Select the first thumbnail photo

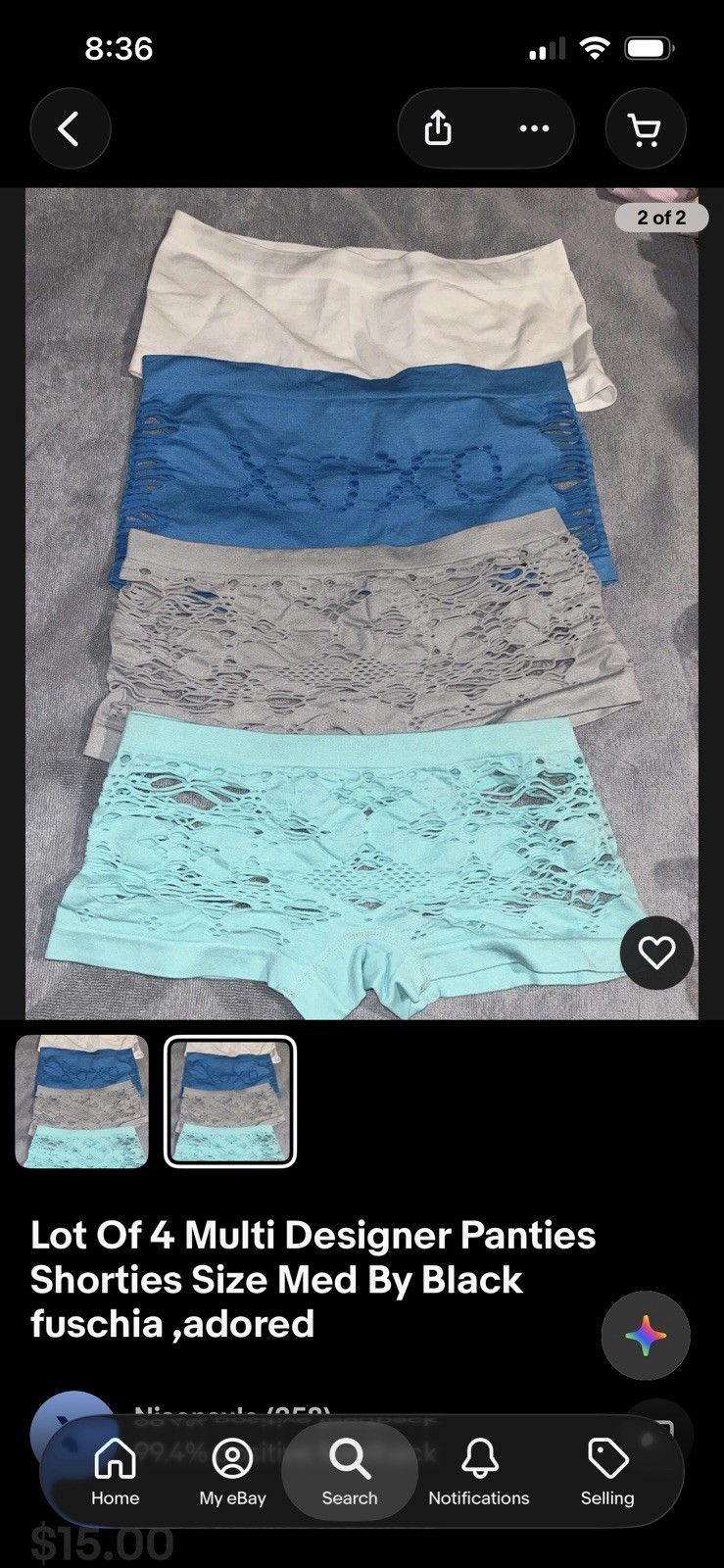point(81,1102)
